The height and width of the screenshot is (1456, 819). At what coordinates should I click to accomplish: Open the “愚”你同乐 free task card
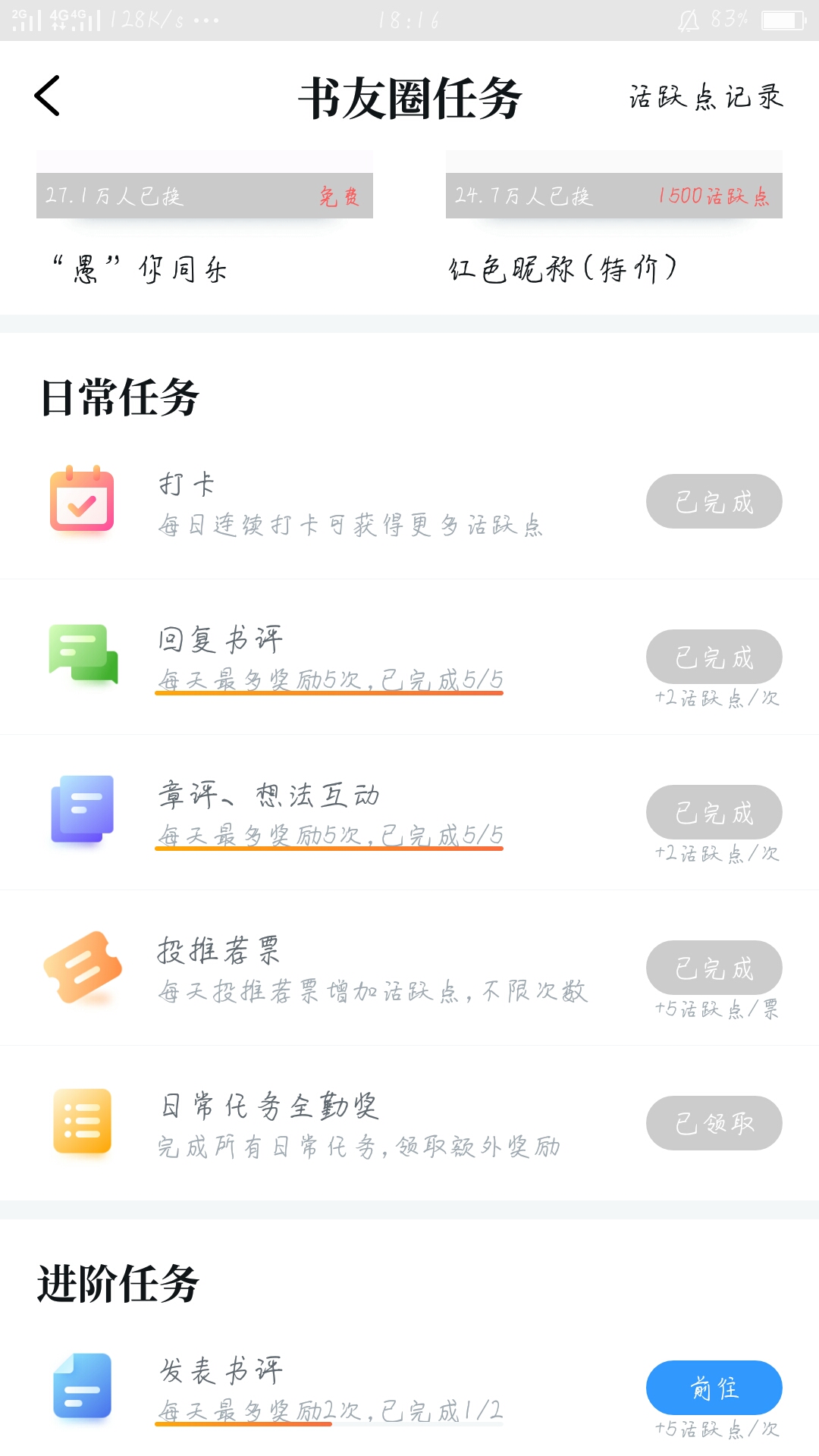coord(204,220)
